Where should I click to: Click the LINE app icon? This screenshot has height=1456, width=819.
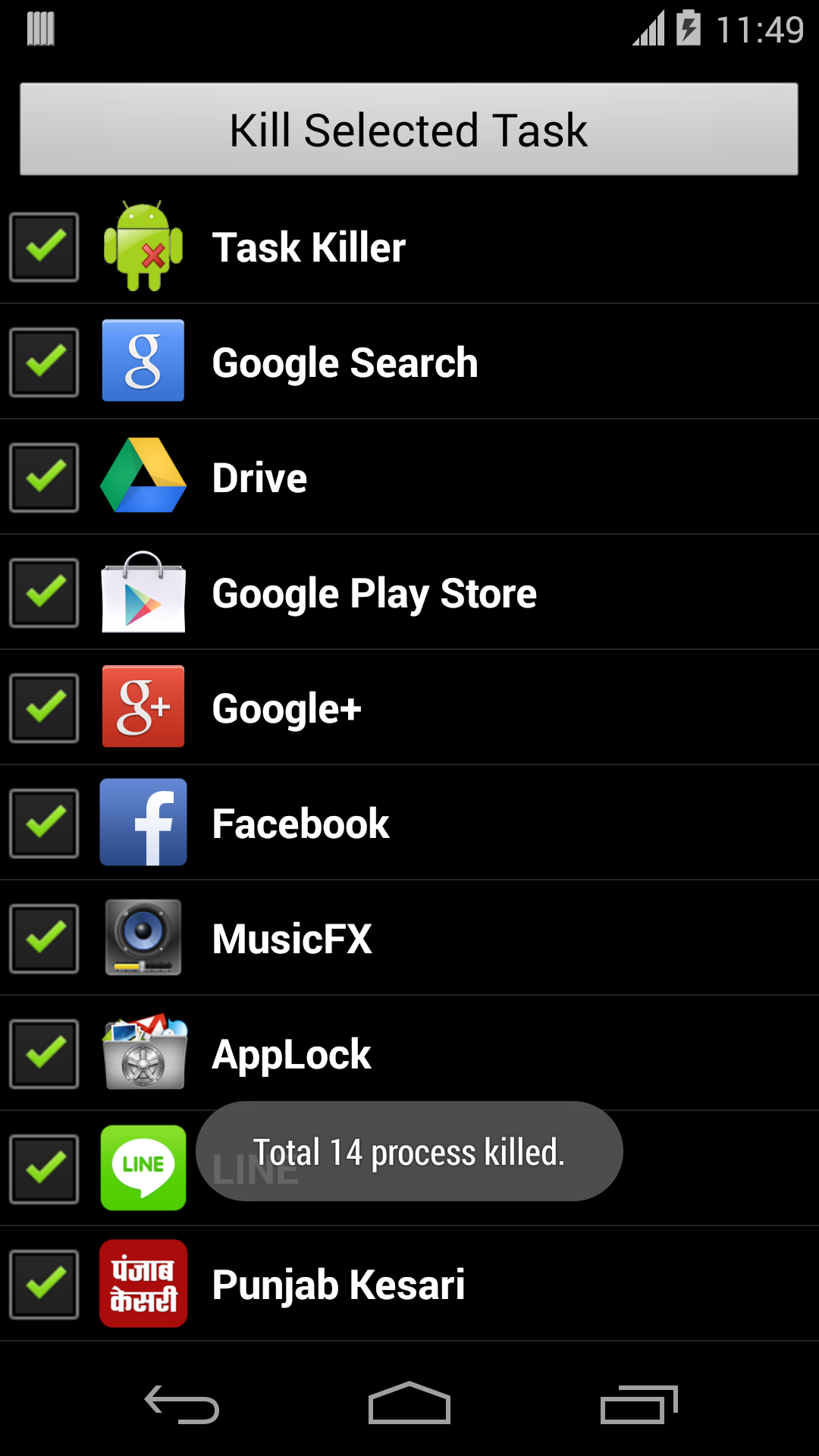click(x=143, y=1169)
